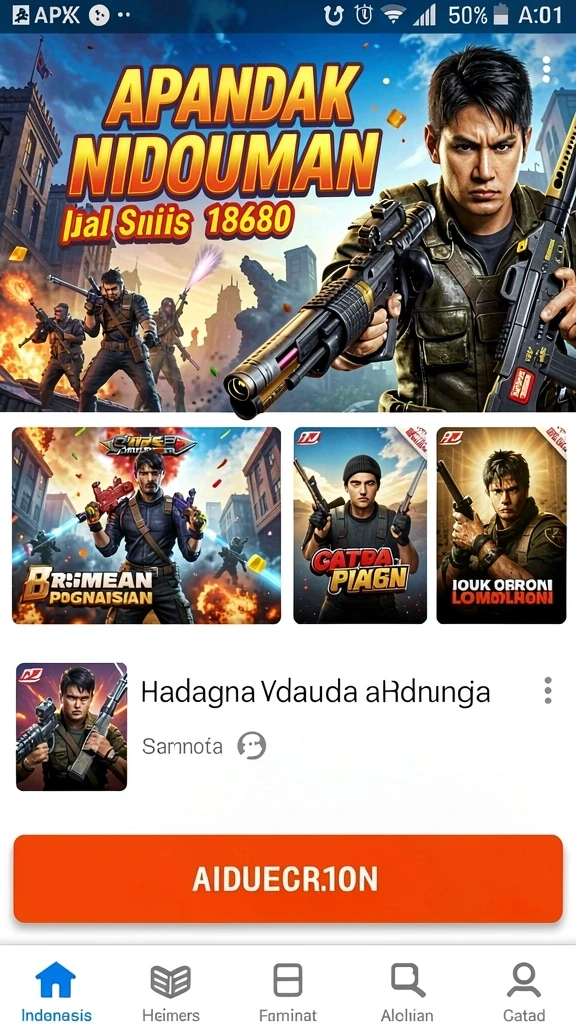This screenshot has height=1024, width=576.
Task: Open the Iouk Obroni game card
Action: click(x=502, y=526)
